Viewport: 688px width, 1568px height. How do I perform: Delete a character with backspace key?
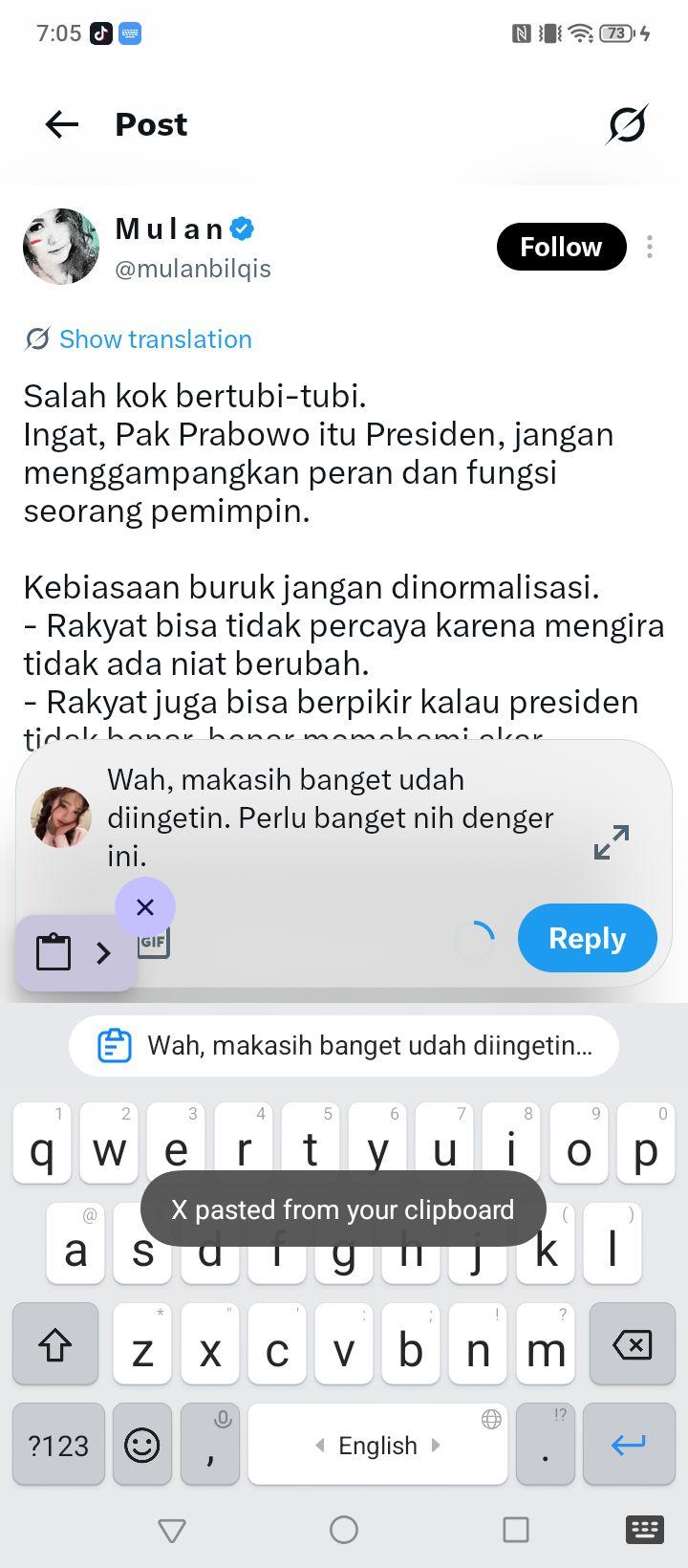(x=632, y=1345)
